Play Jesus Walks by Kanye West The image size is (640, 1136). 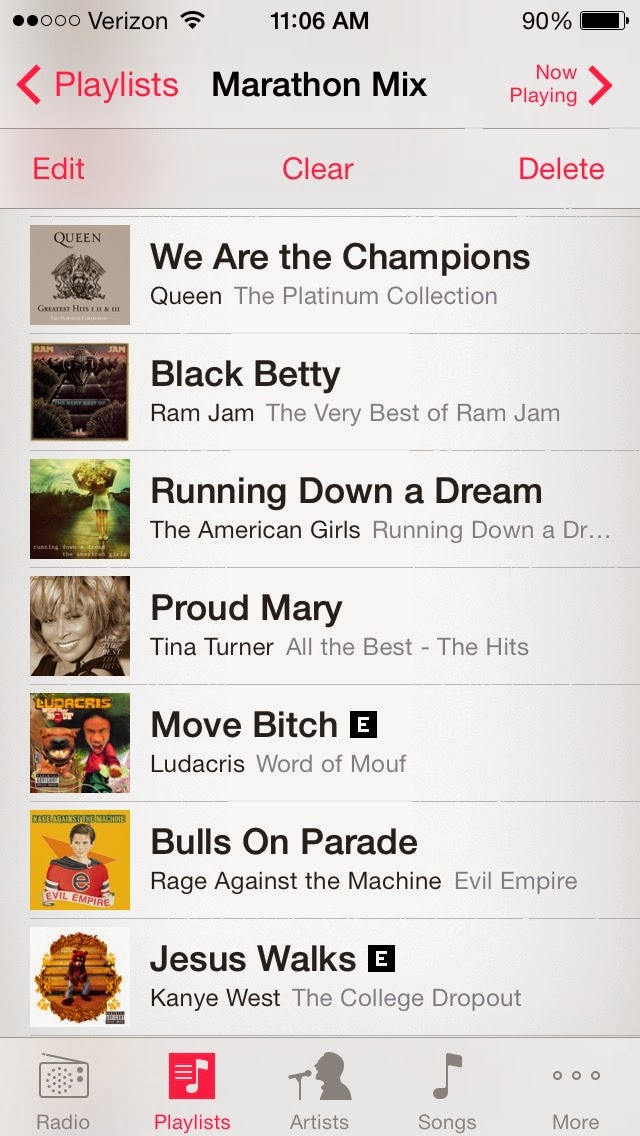[340, 976]
